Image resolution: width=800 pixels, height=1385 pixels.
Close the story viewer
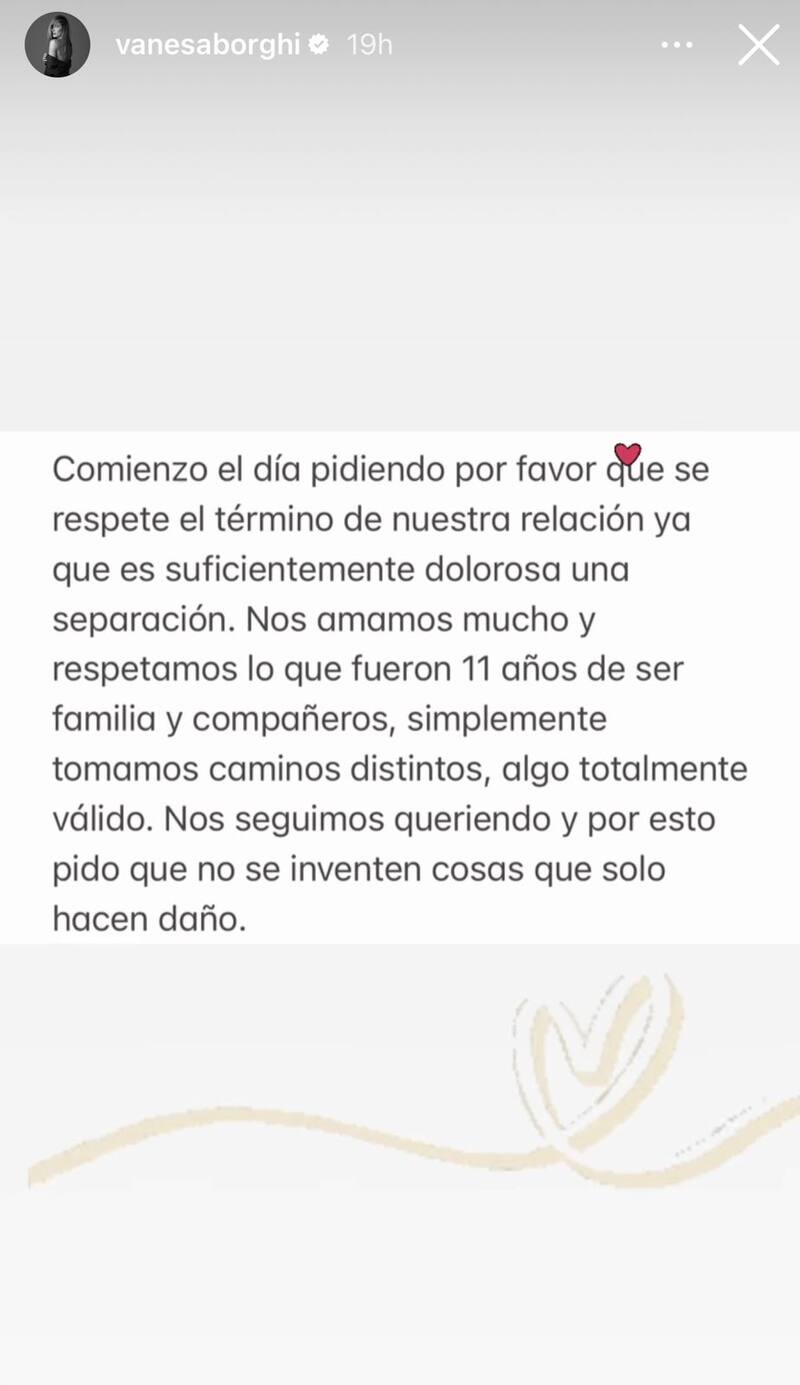click(758, 45)
